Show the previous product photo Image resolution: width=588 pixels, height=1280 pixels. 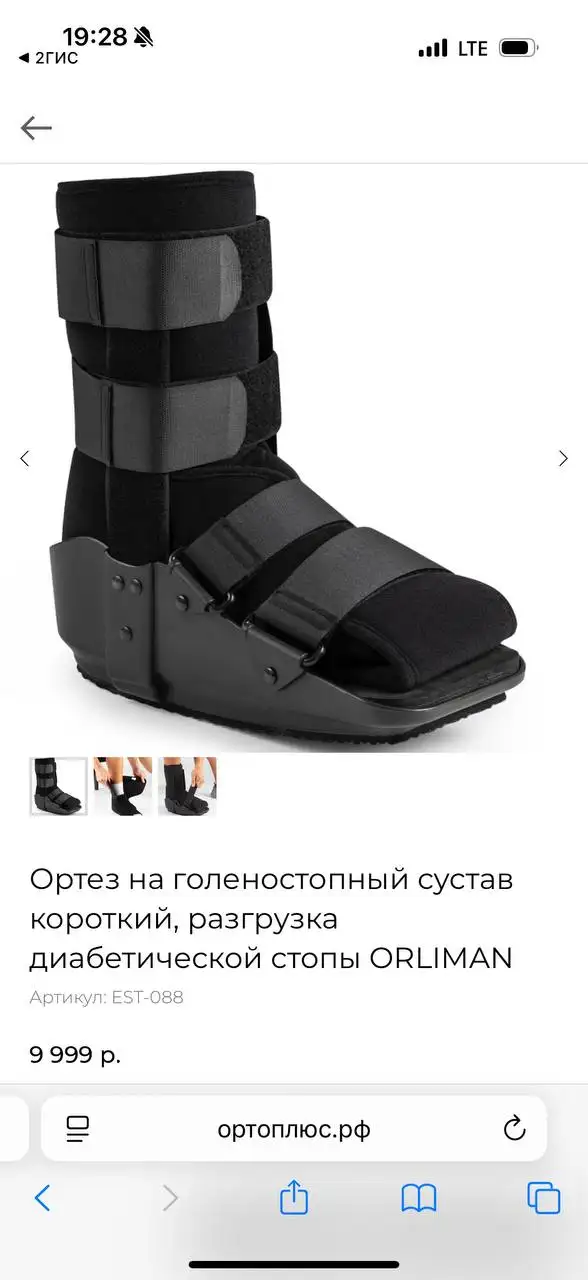[x=25, y=458]
